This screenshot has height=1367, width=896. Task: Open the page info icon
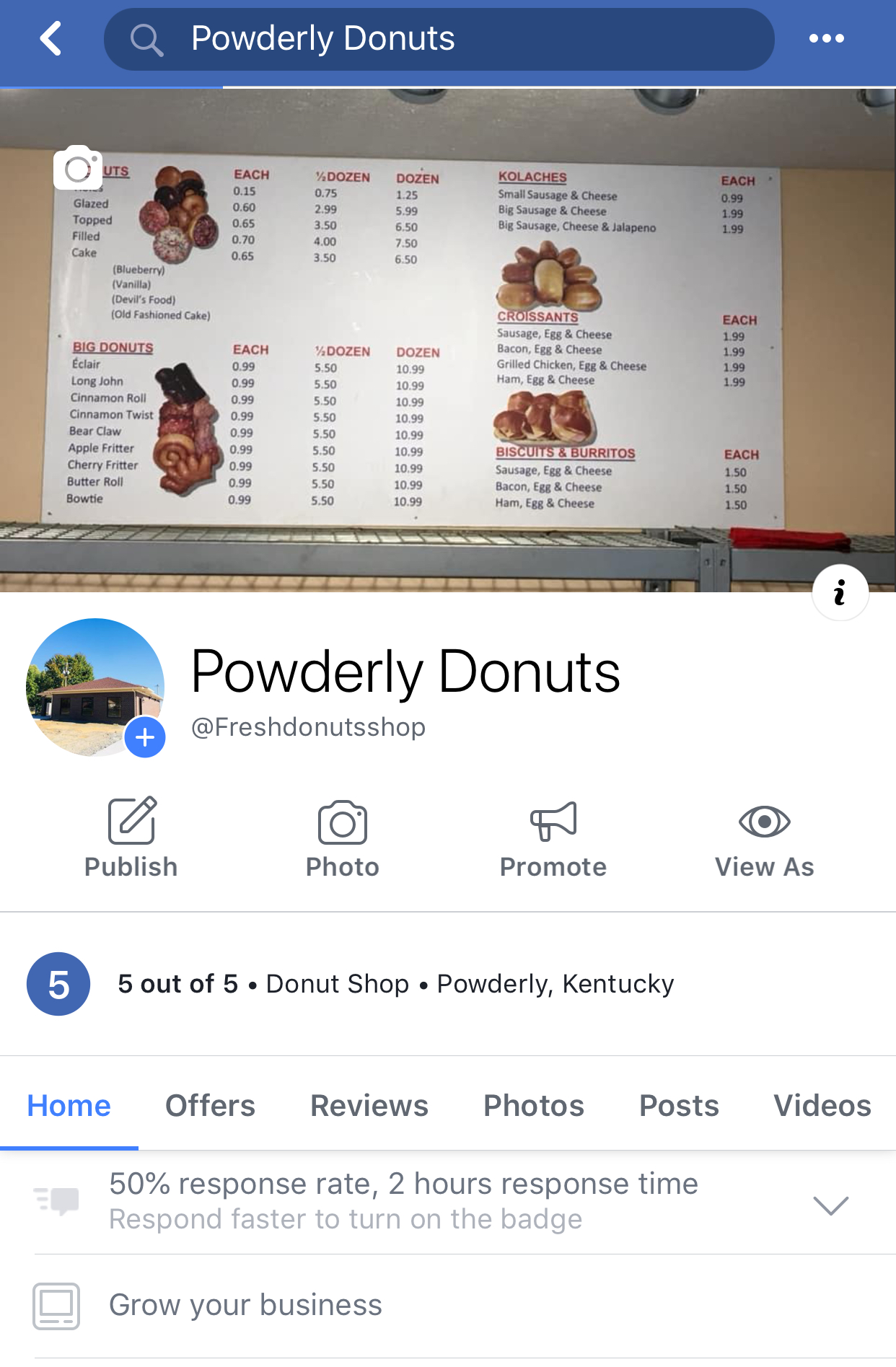pyautogui.click(x=840, y=593)
